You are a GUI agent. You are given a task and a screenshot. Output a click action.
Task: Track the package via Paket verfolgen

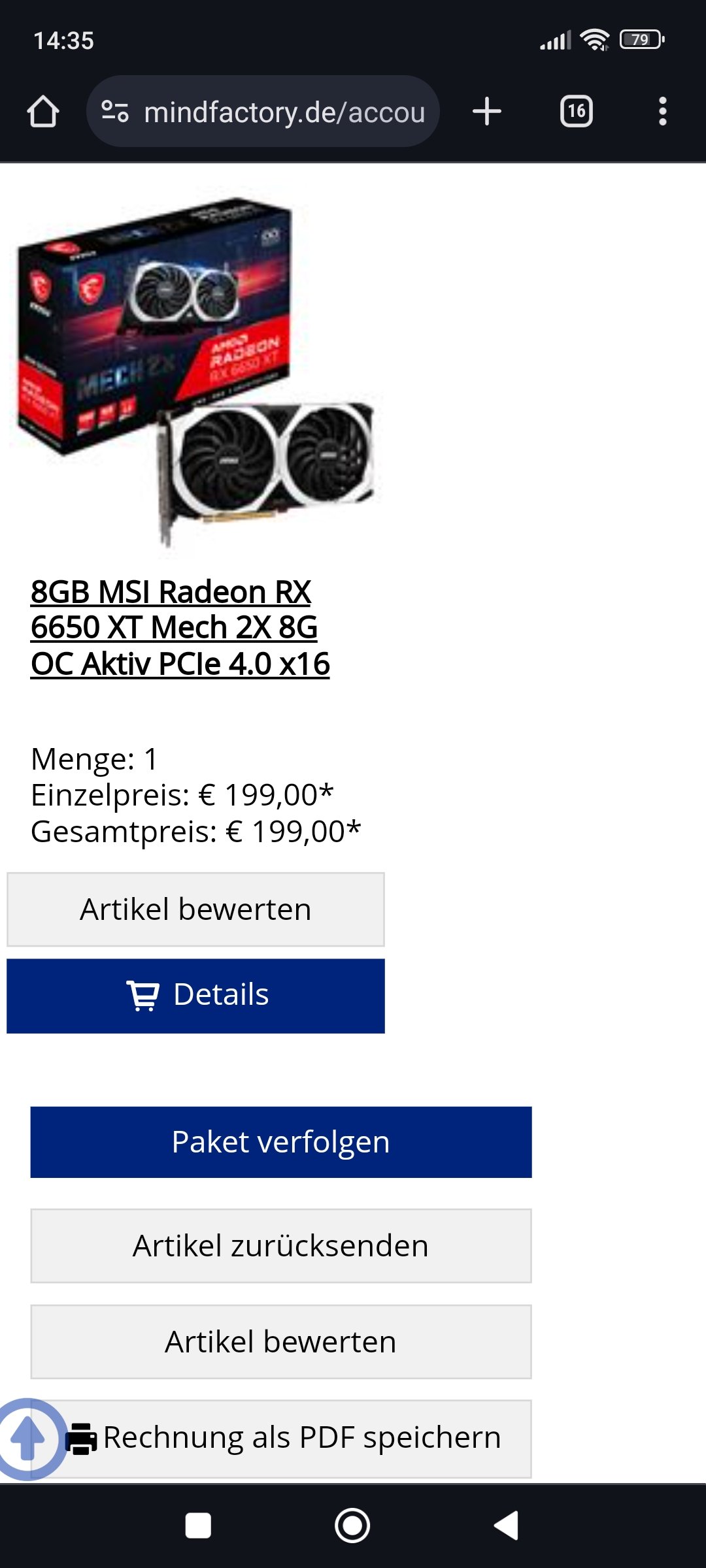click(281, 1142)
